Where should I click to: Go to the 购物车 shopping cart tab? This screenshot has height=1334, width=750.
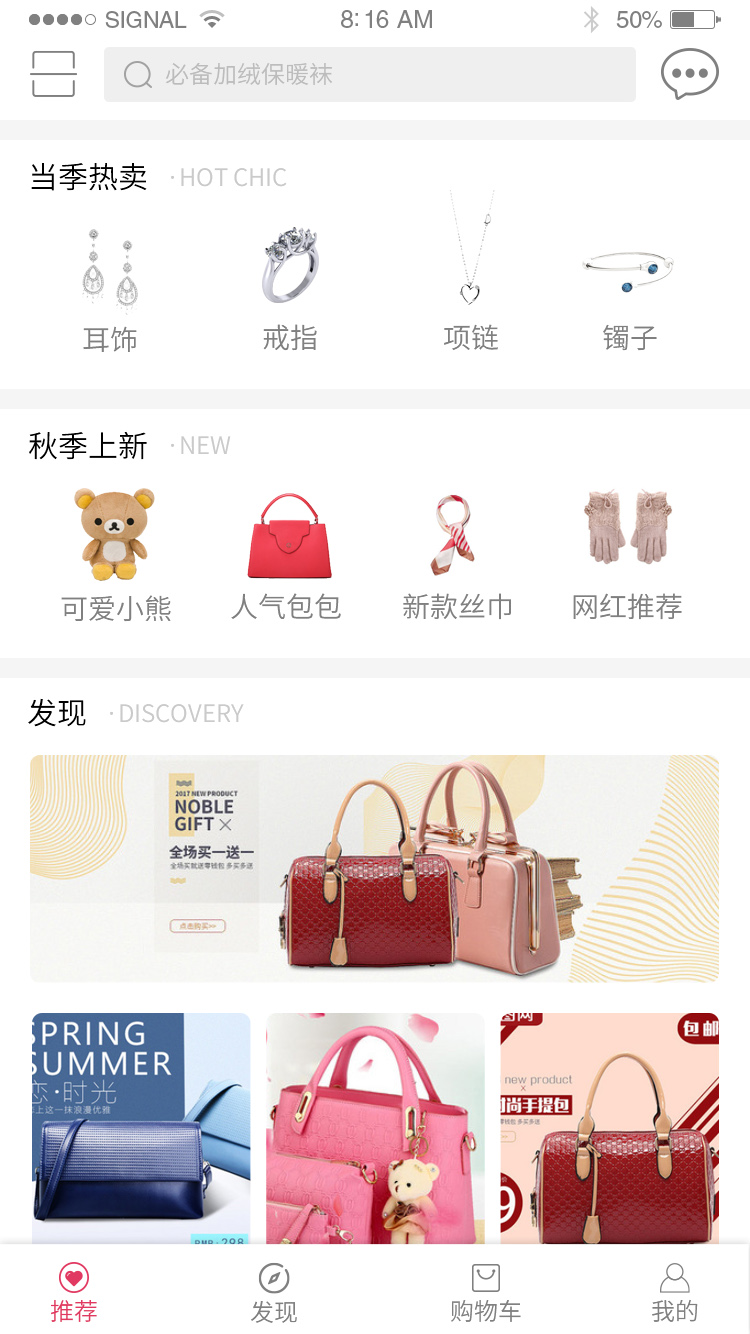coord(485,1291)
